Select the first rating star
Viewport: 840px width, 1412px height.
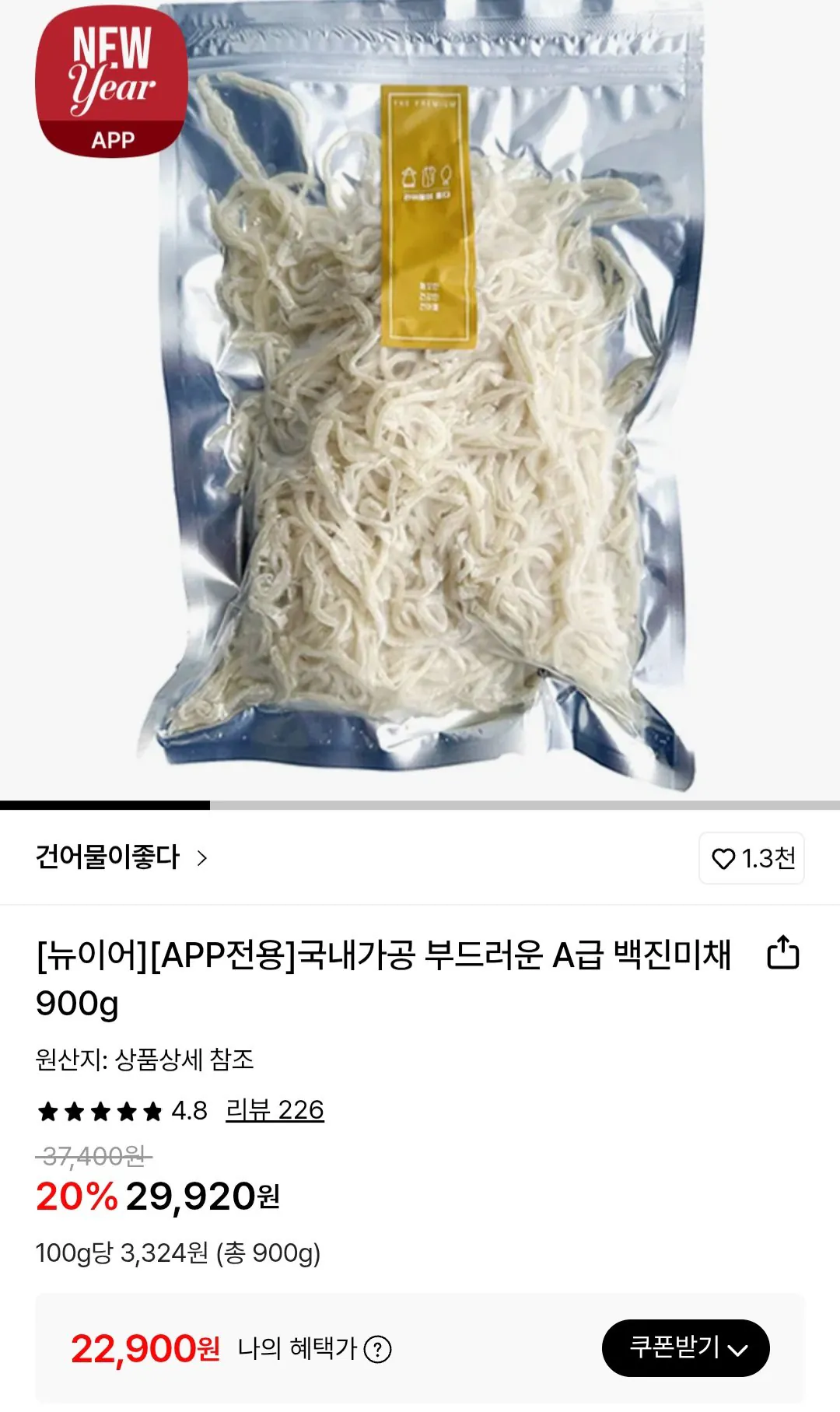(47, 1110)
